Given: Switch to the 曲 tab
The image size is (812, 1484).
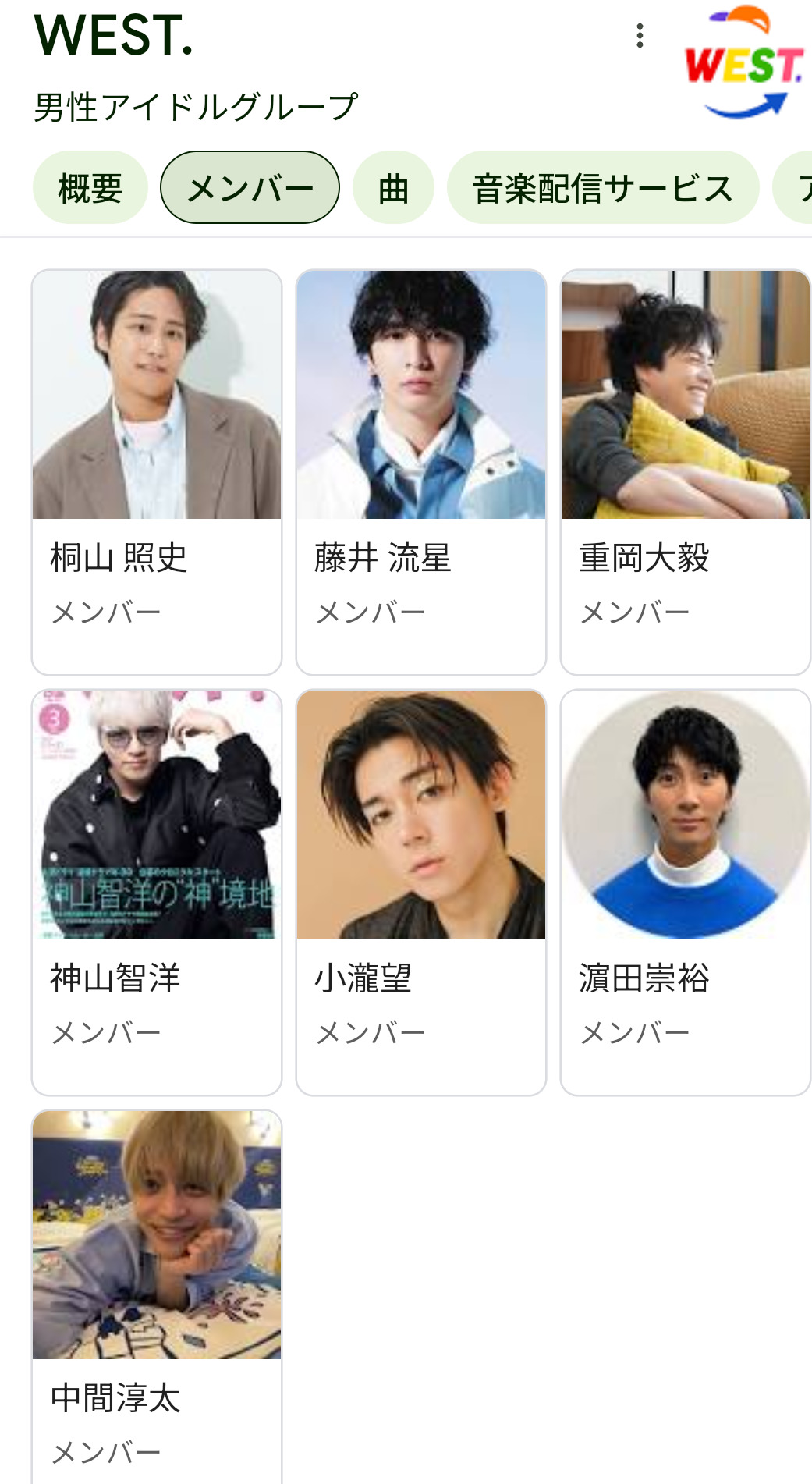Looking at the screenshot, I should click(x=393, y=188).
